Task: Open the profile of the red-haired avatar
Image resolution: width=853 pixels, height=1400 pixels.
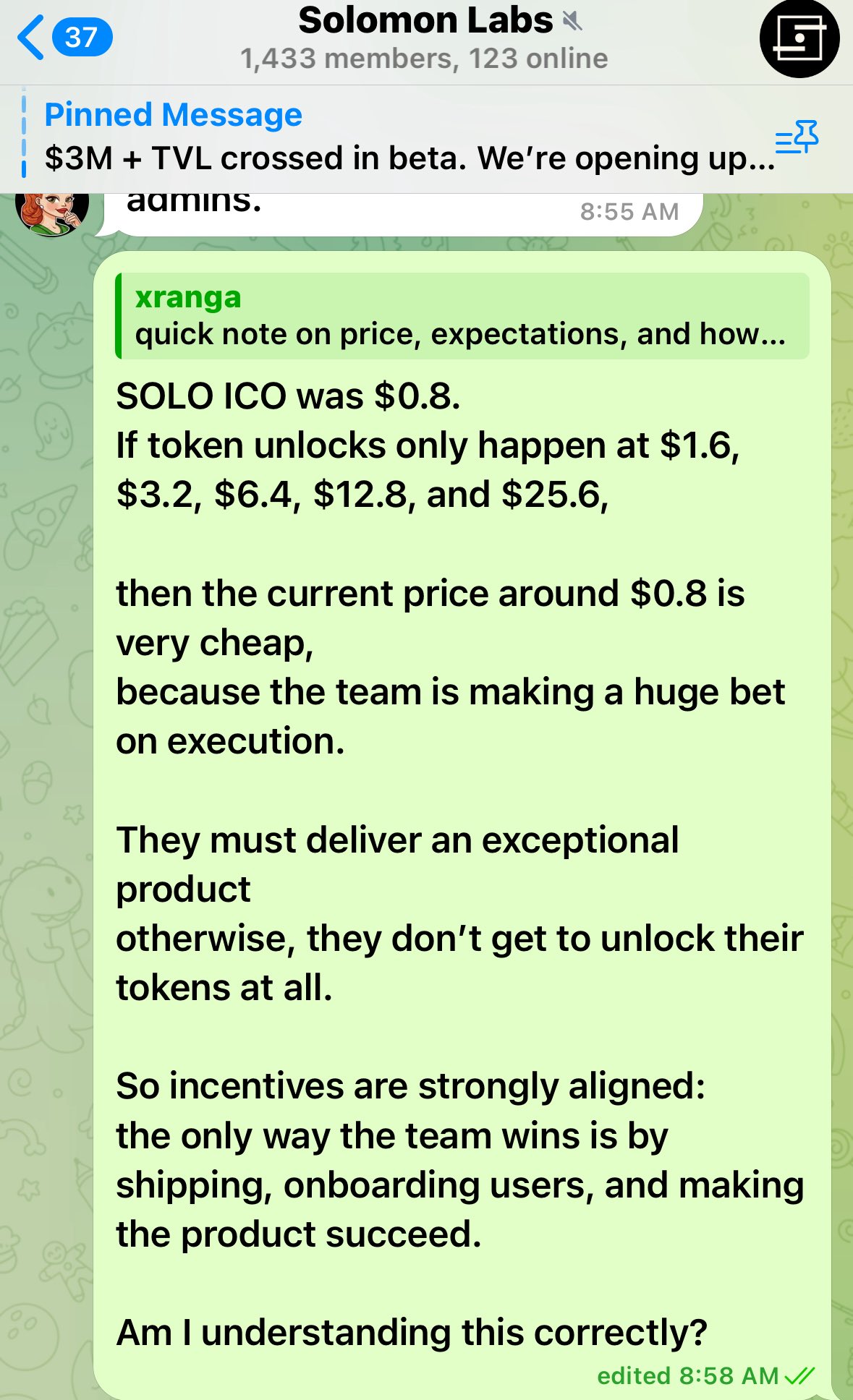Action: (x=51, y=212)
